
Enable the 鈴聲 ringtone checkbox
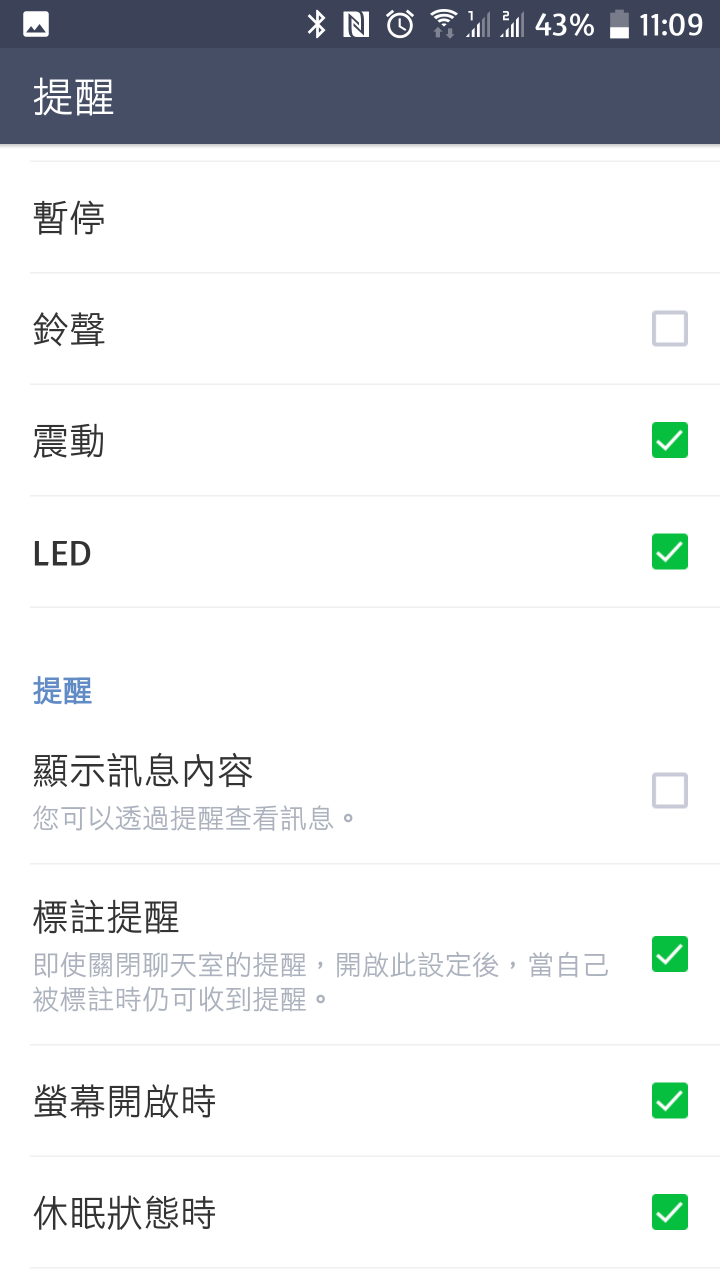coord(669,328)
